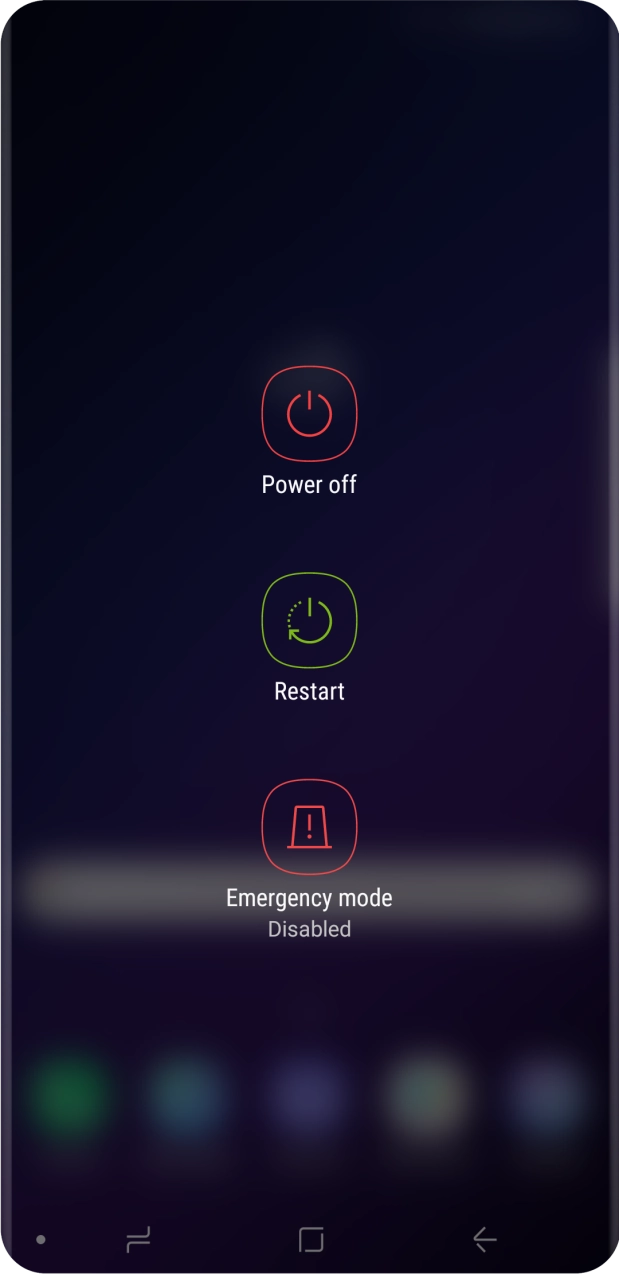
Task: Restart the phone
Action: point(309,621)
